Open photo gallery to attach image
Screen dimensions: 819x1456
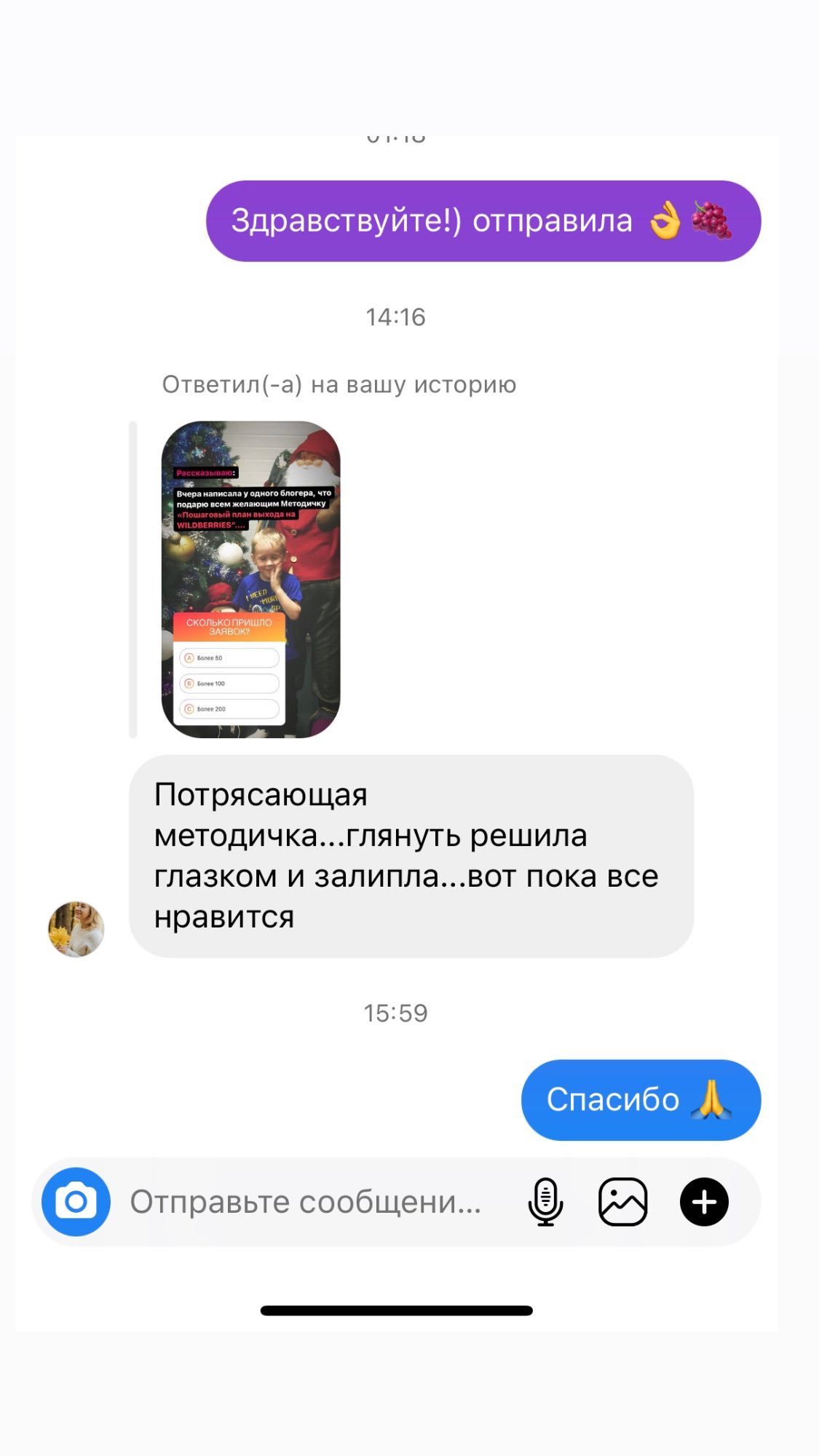coord(622,1202)
